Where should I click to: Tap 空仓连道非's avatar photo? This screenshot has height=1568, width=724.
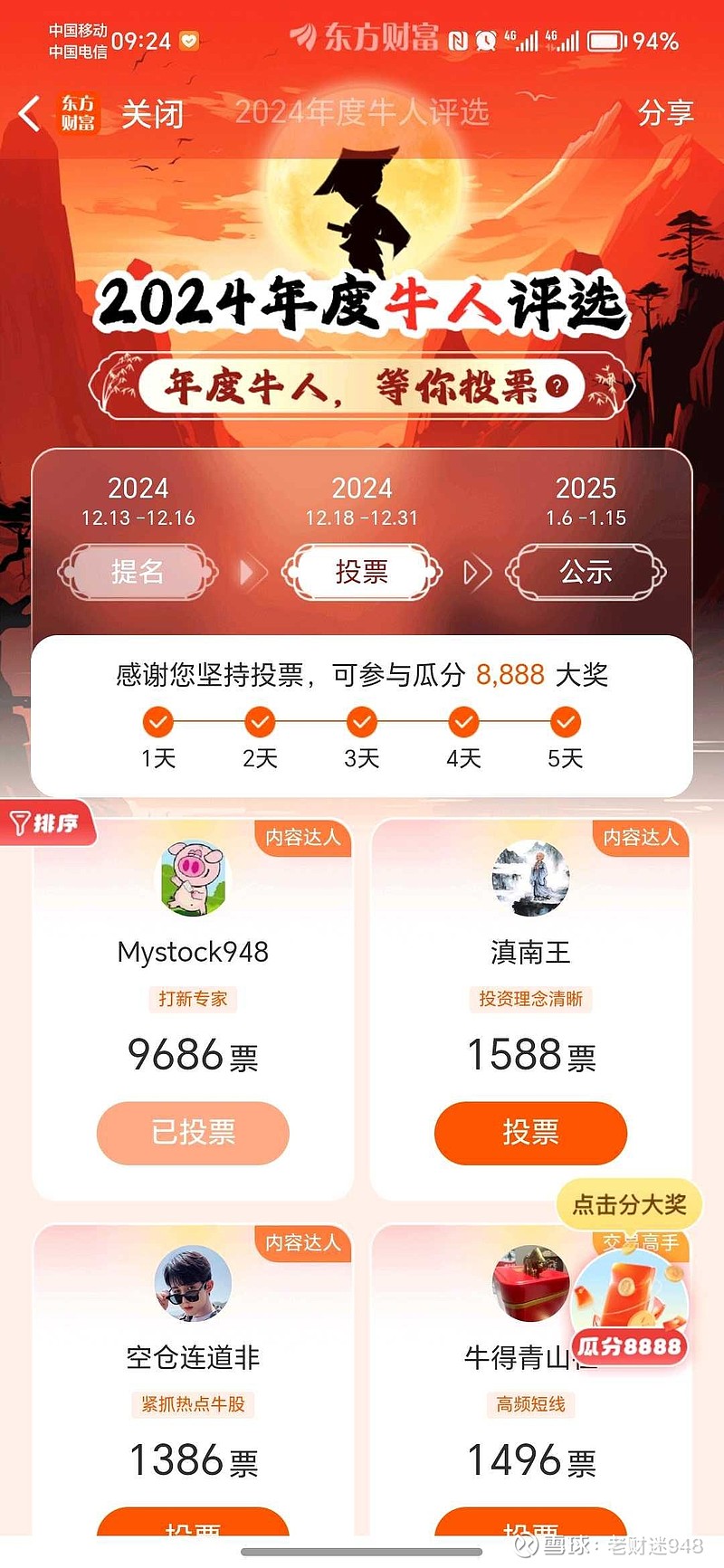(192, 1283)
